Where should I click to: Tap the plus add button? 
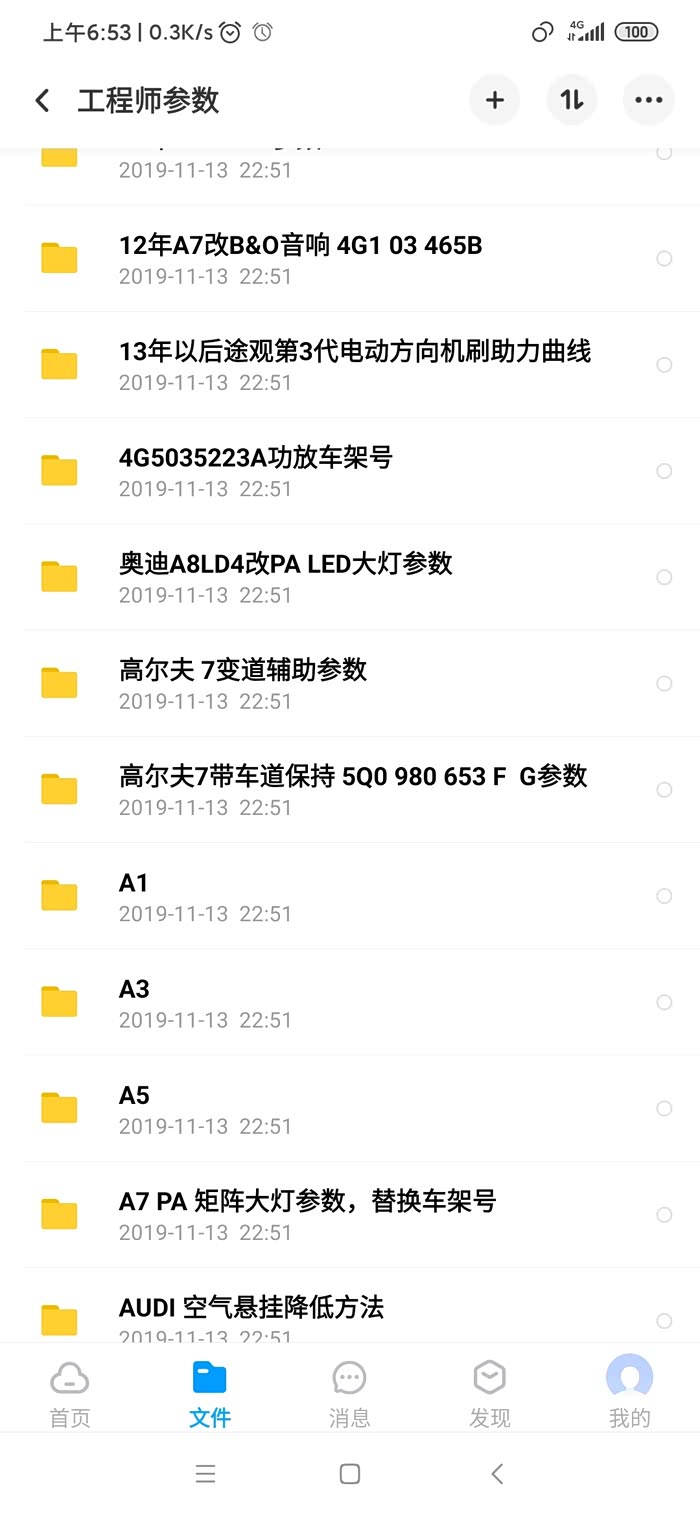(495, 100)
